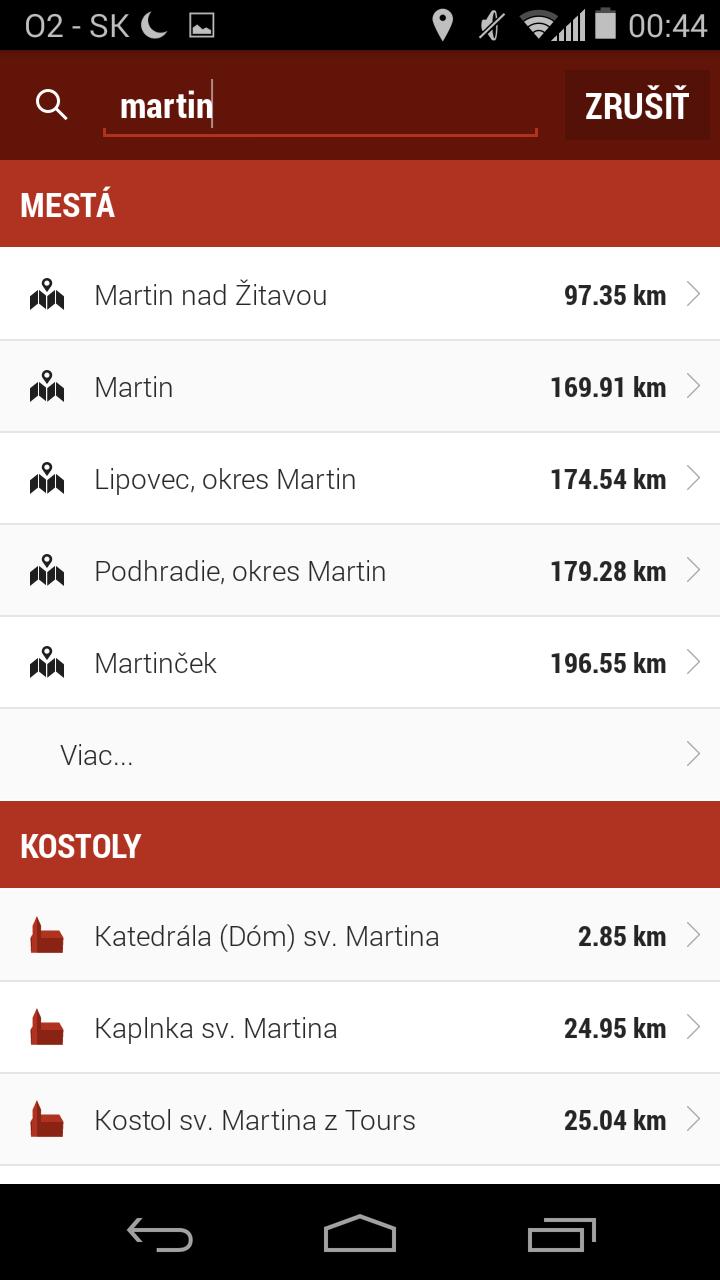Select the church icon next to Kaplnka sv. Martina
Screen dimensions: 720x1280
pyautogui.click(x=46, y=1027)
